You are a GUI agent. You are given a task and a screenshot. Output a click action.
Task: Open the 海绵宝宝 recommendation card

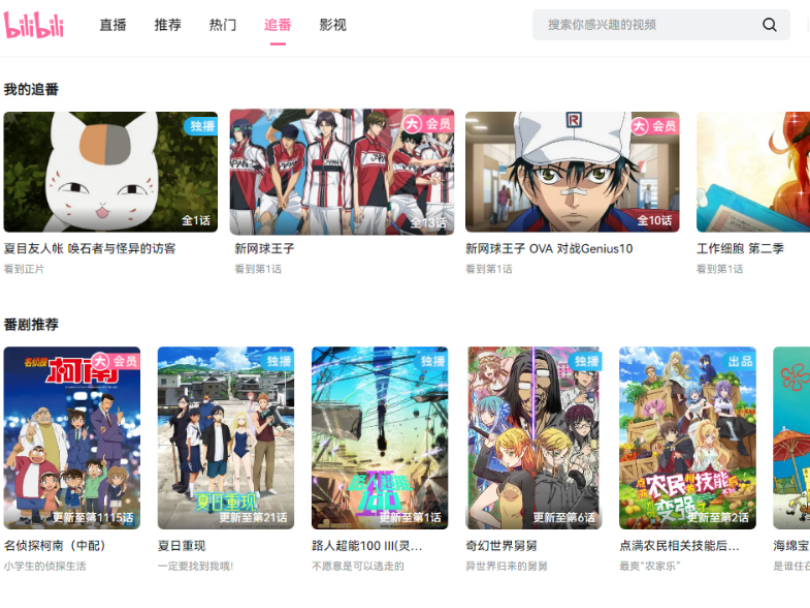pos(791,438)
